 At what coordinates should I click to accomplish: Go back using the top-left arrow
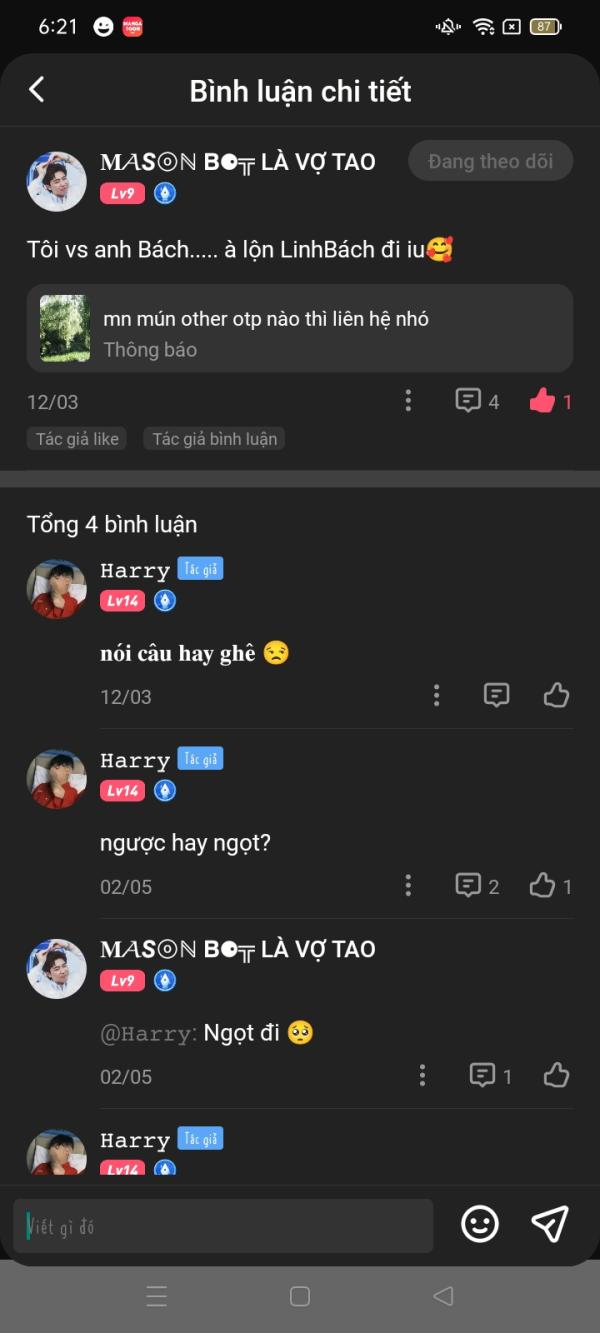pos(36,90)
